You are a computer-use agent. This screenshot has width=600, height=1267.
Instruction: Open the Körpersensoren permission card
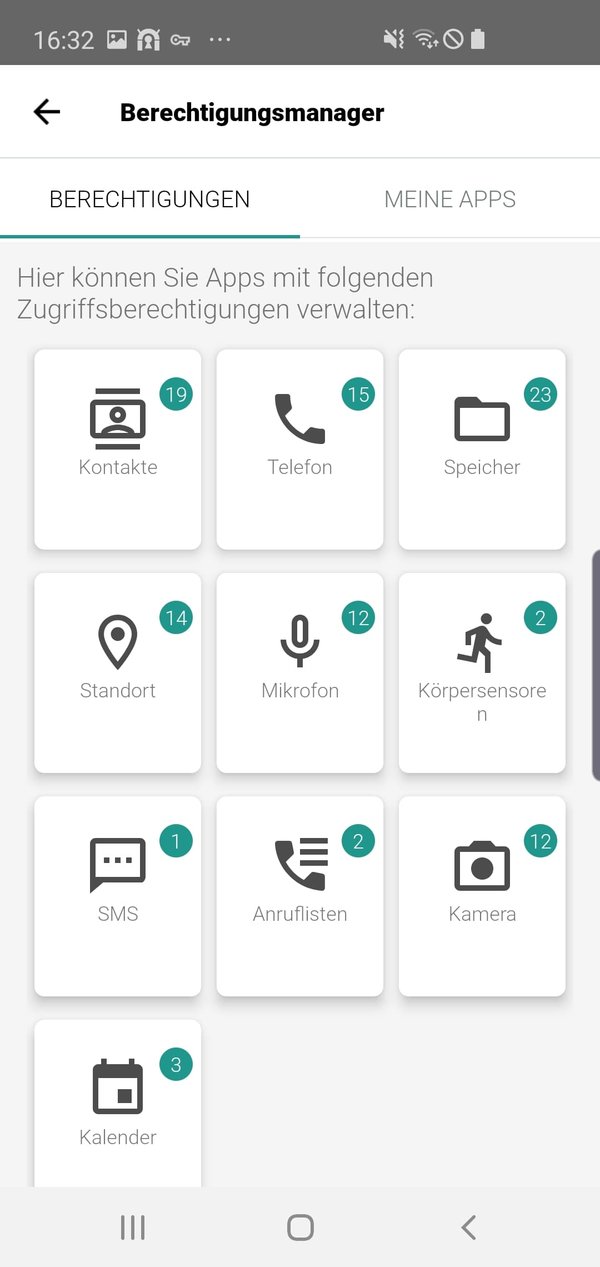(482, 672)
